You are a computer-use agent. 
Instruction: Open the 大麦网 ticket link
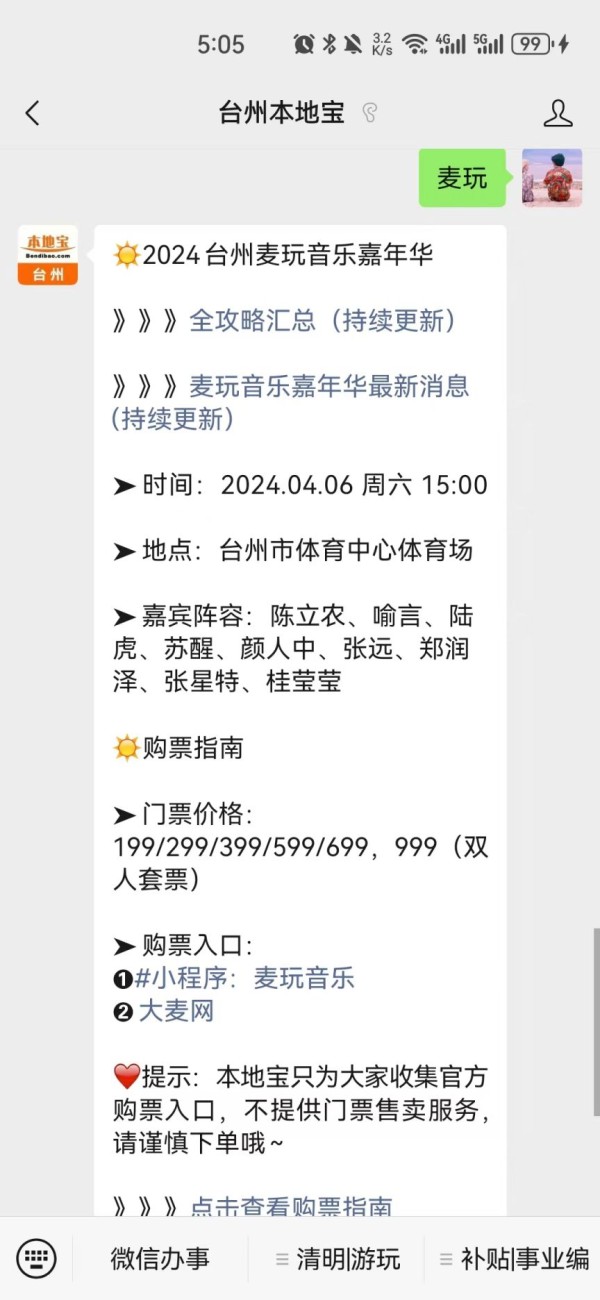(x=176, y=1011)
